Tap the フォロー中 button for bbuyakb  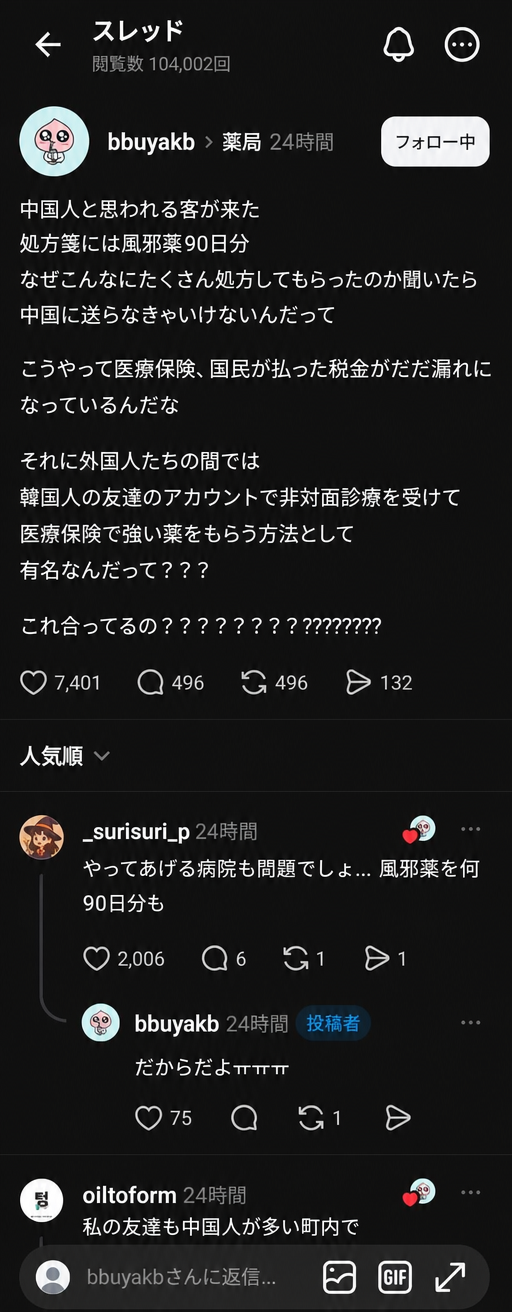coord(435,142)
